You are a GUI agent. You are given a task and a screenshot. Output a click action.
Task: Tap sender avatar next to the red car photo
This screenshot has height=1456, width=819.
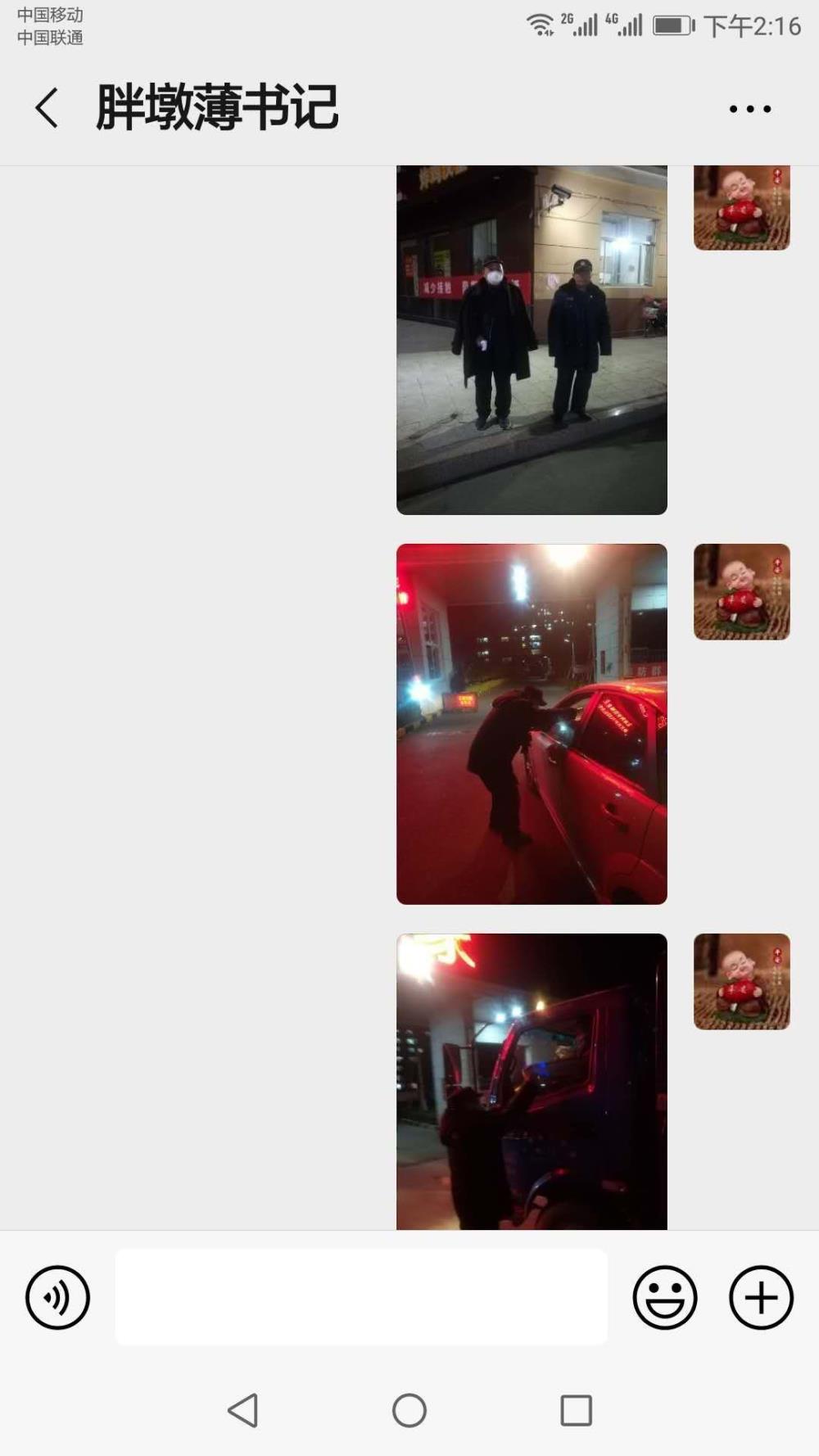[x=742, y=592]
